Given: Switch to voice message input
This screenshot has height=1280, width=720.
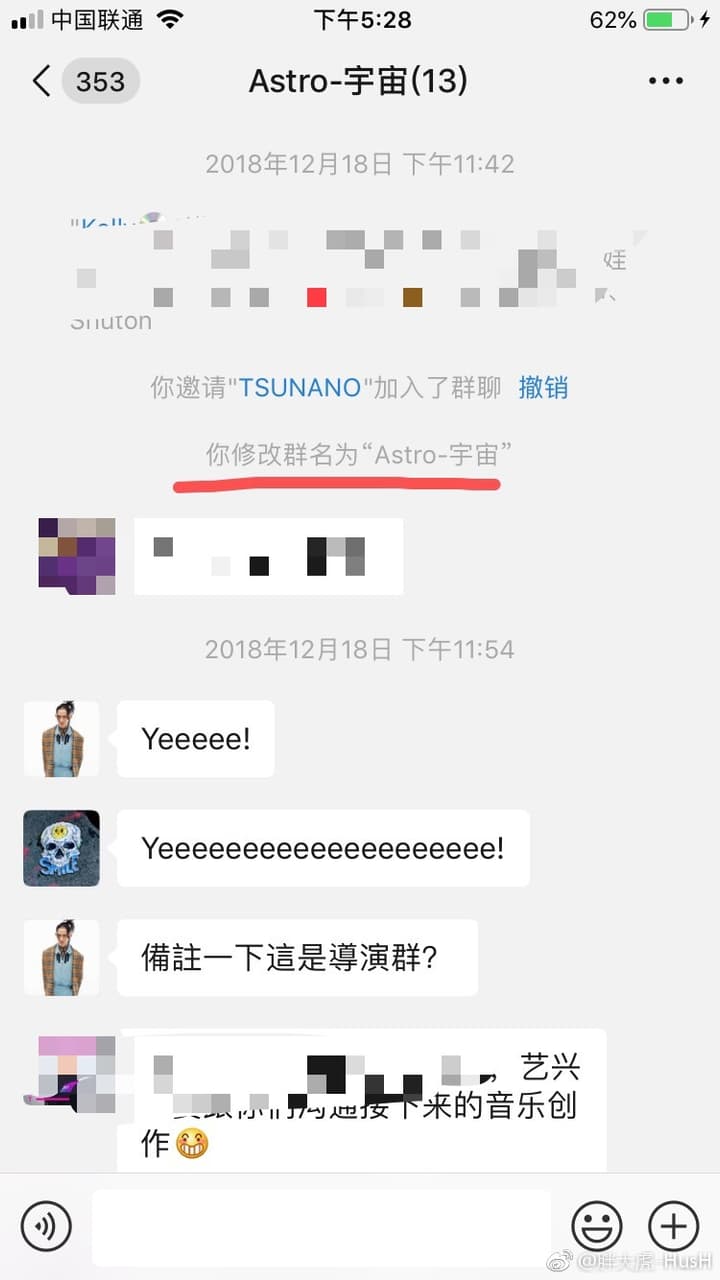Looking at the screenshot, I should pos(47,1226).
